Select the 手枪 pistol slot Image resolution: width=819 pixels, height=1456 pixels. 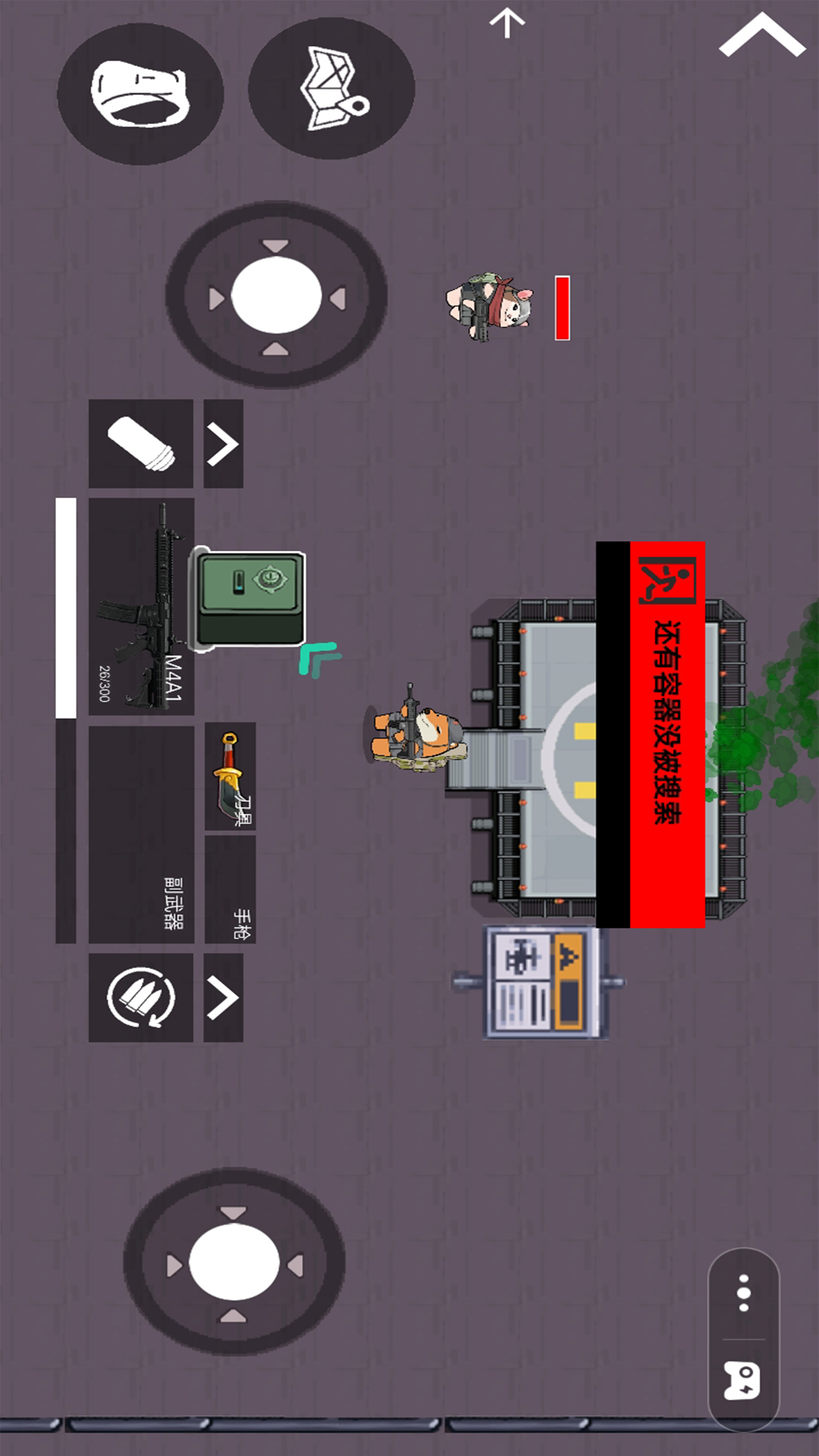click(230, 889)
